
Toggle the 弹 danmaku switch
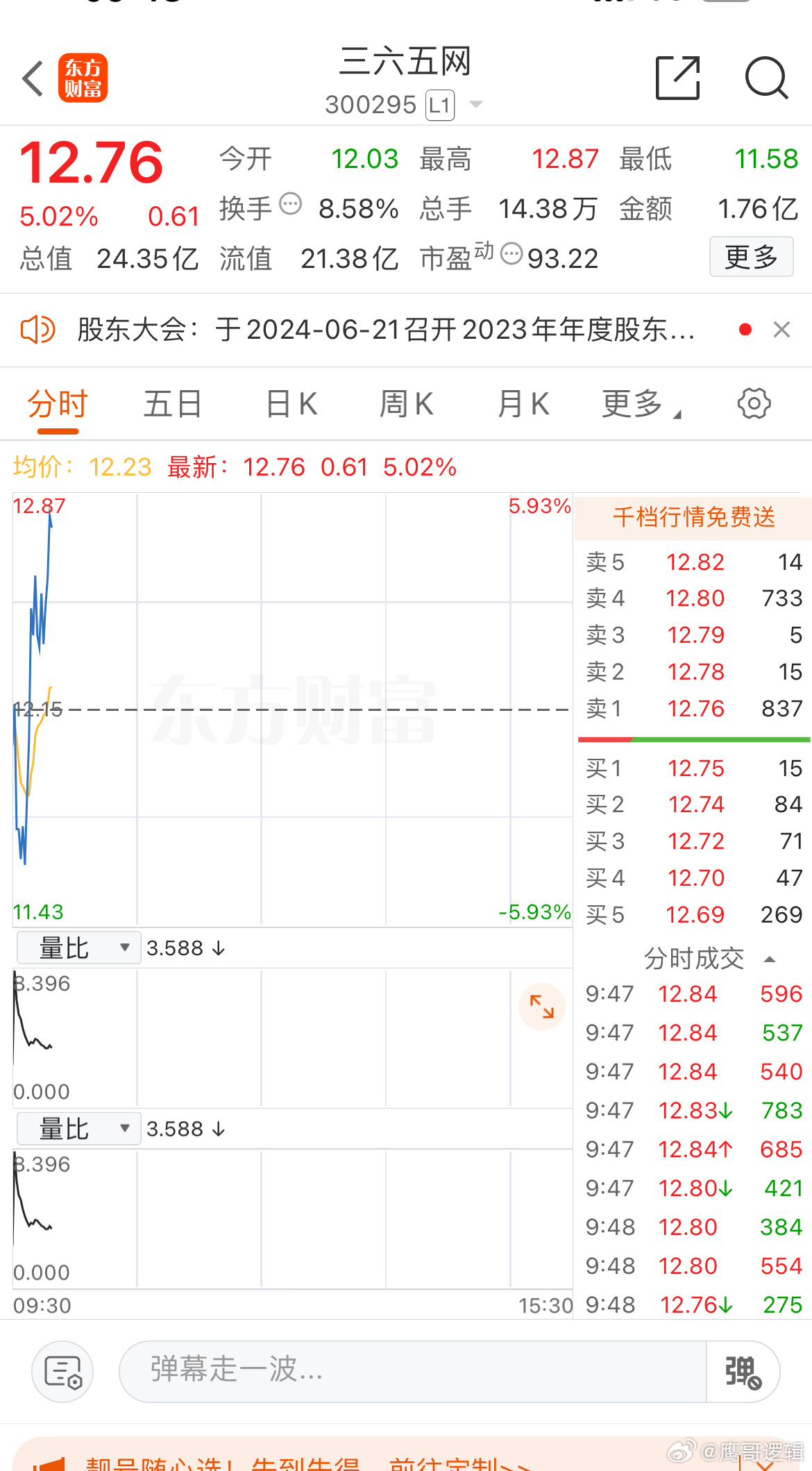741,1371
